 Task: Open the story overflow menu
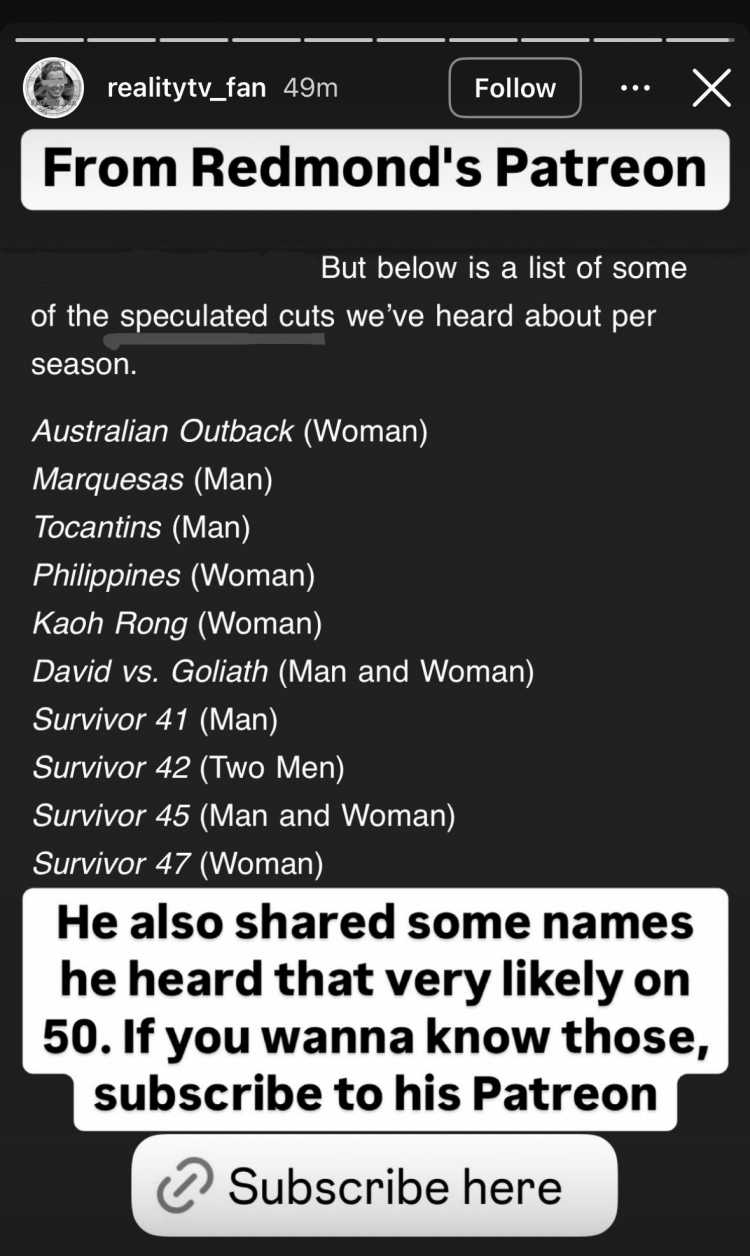tap(635, 88)
